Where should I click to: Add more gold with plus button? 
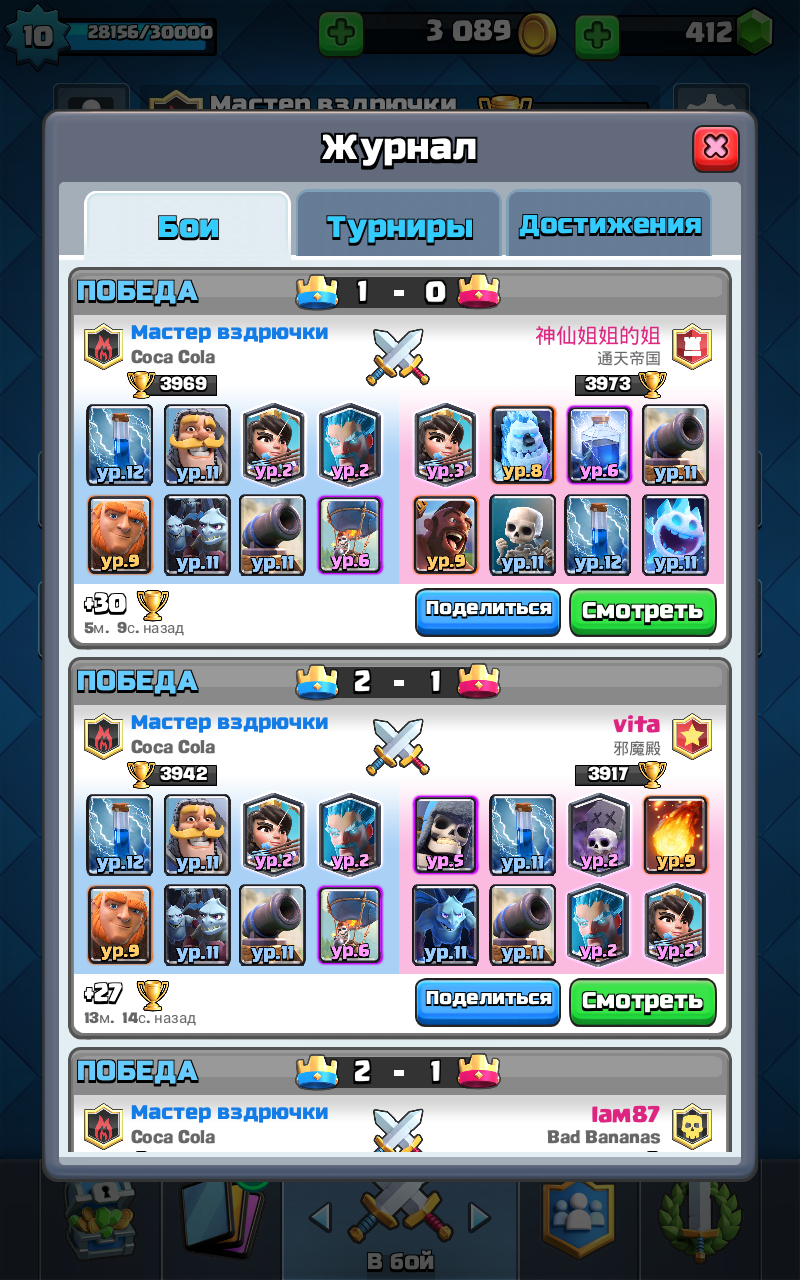(x=341, y=34)
